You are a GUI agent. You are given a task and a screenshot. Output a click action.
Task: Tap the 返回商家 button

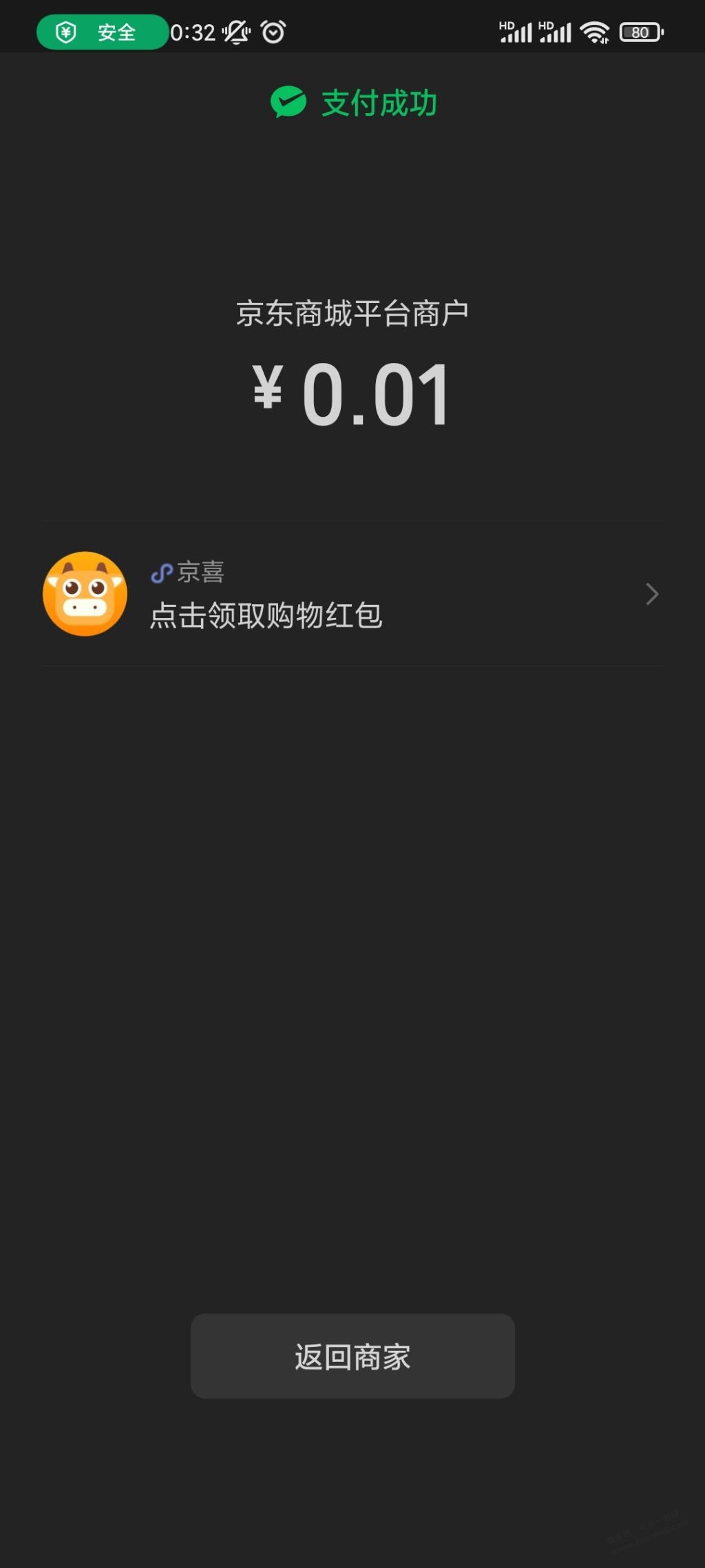click(352, 1356)
